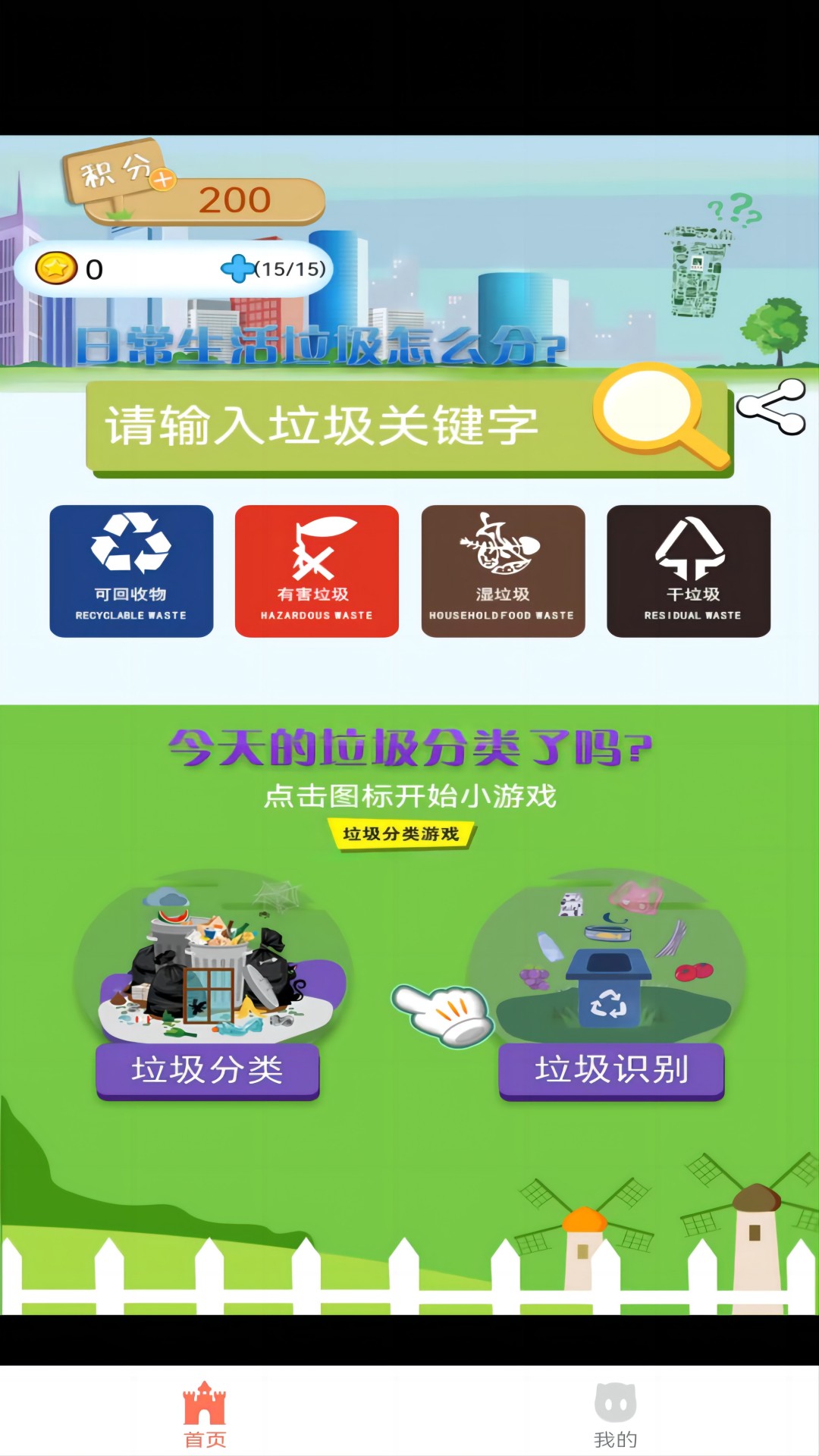This screenshot has width=819, height=1456.
Task: Open the 有害垃圾 hazardous waste category
Action: 317,571
